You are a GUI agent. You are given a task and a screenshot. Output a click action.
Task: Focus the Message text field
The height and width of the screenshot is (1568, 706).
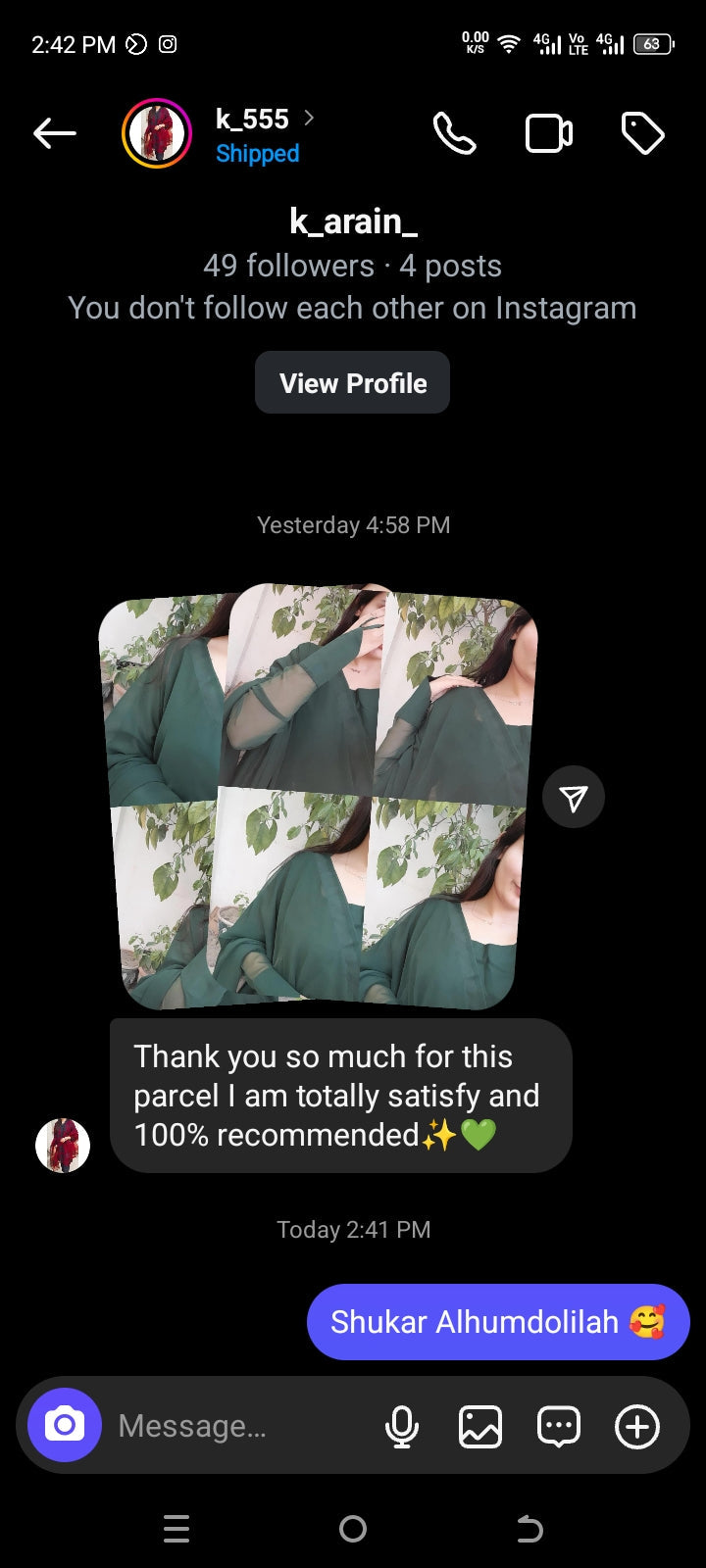click(x=235, y=1426)
